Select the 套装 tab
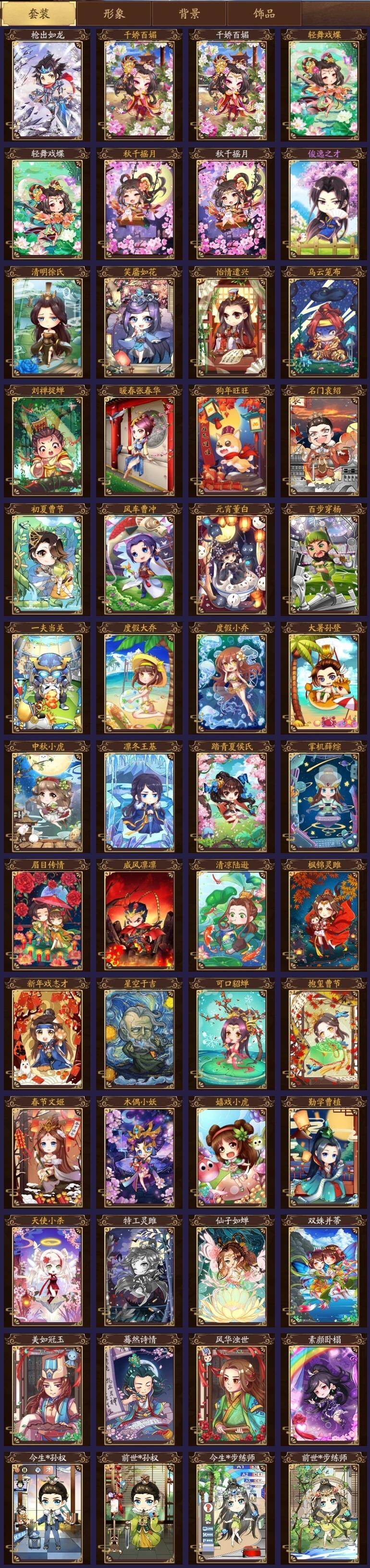 tap(38, 13)
